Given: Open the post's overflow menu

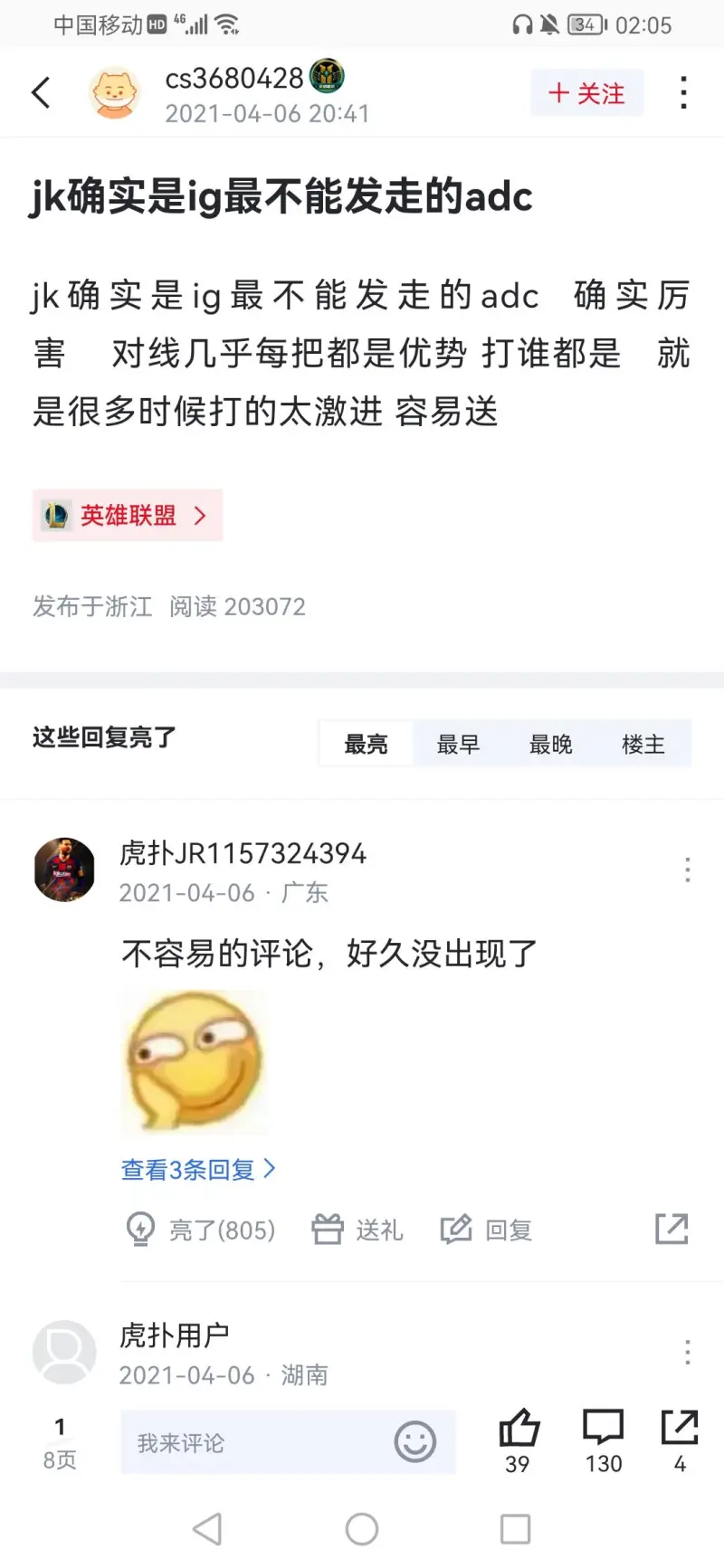Looking at the screenshot, I should (x=683, y=92).
